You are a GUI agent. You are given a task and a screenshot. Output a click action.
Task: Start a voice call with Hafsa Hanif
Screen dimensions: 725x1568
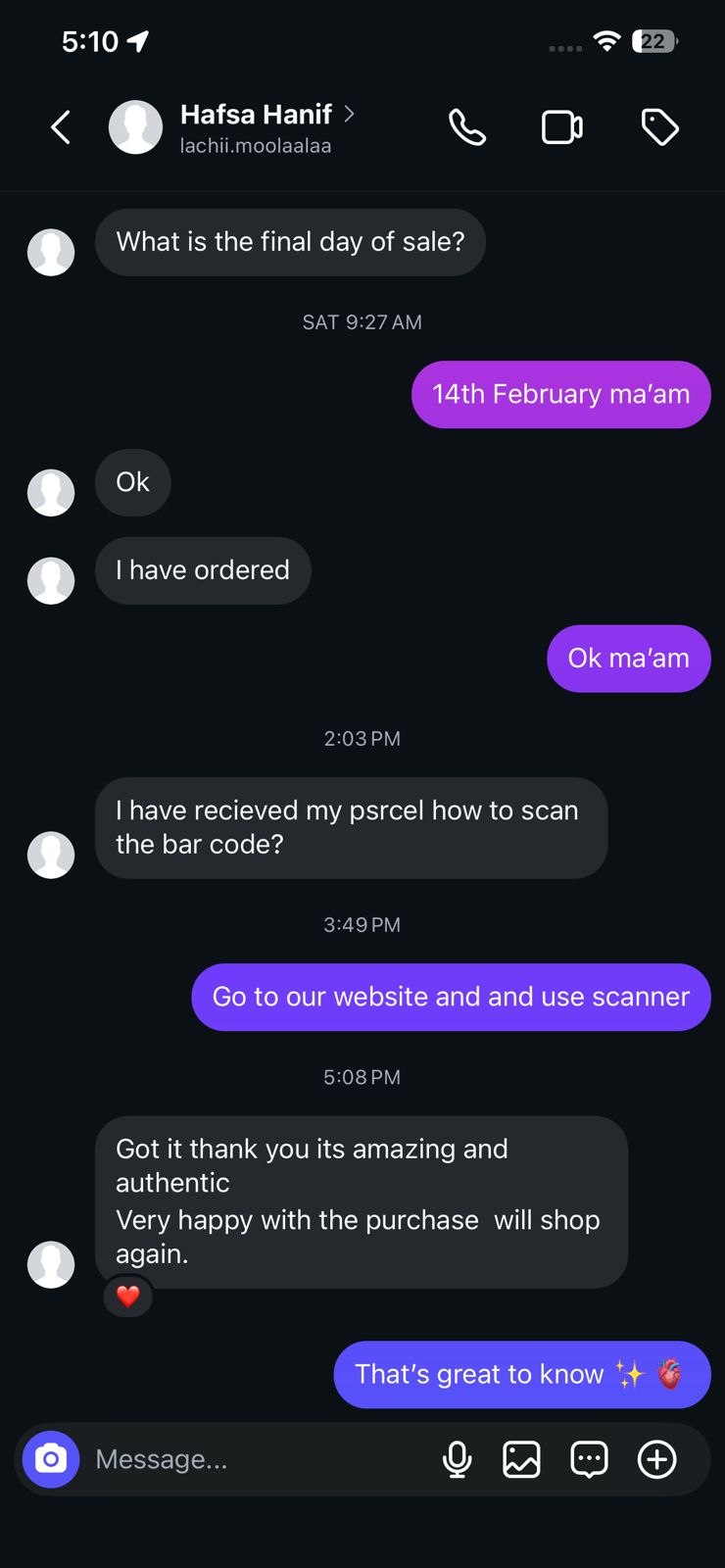[466, 127]
